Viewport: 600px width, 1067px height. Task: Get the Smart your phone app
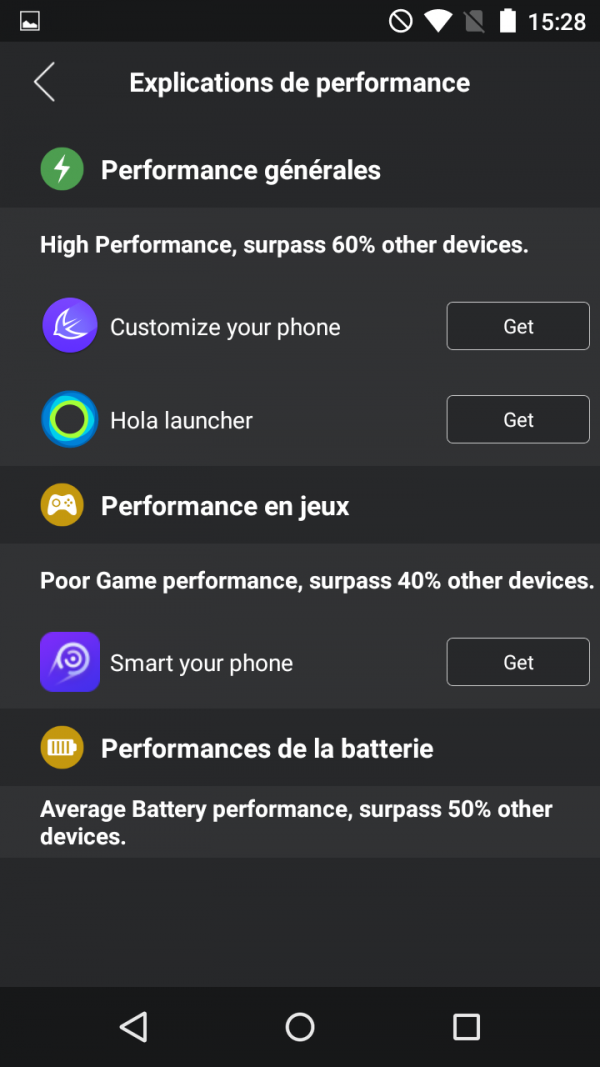(518, 662)
